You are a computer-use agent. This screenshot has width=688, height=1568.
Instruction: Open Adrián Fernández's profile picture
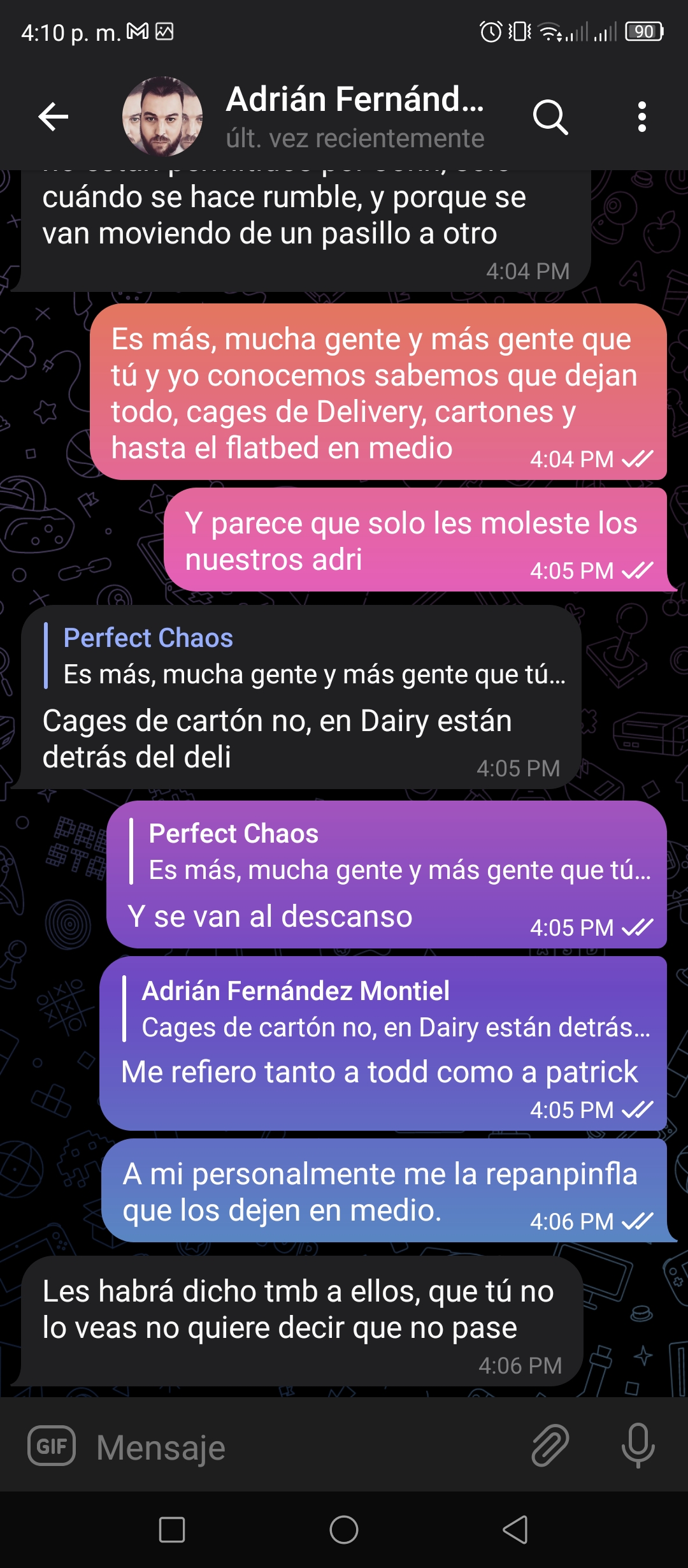click(162, 117)
